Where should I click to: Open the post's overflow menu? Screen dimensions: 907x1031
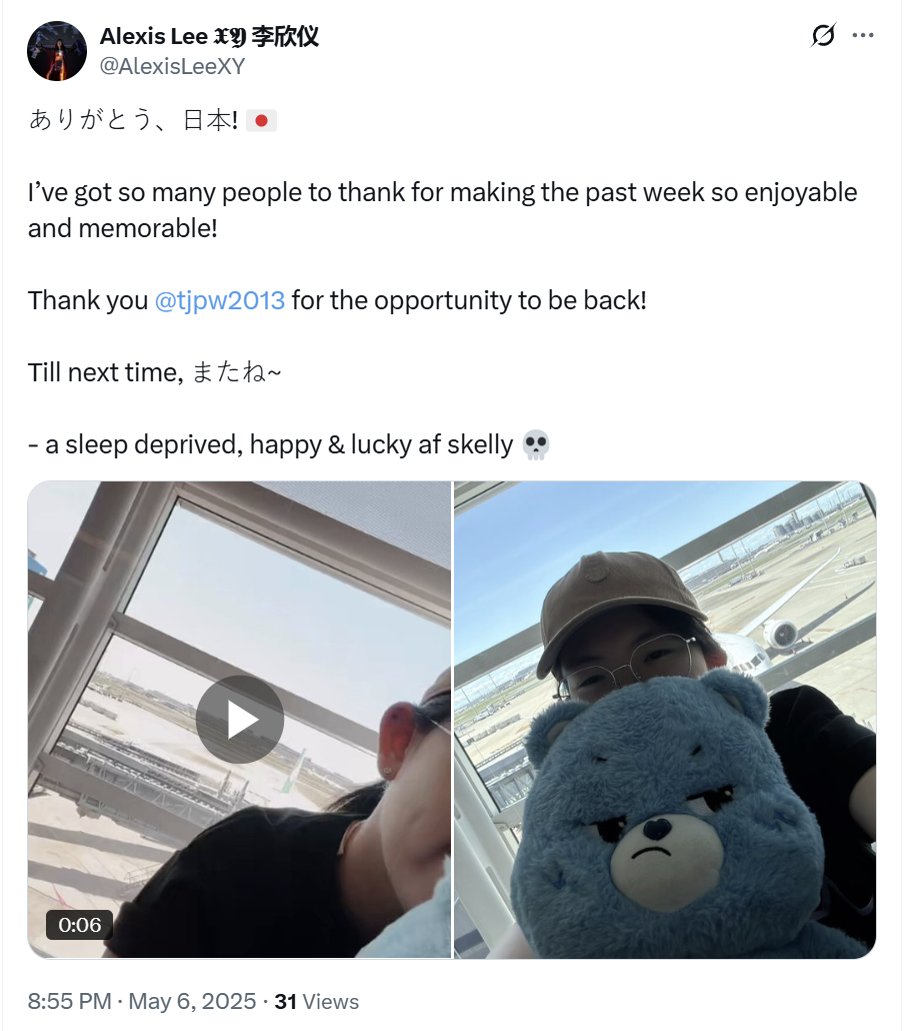[x=863, y=36]
